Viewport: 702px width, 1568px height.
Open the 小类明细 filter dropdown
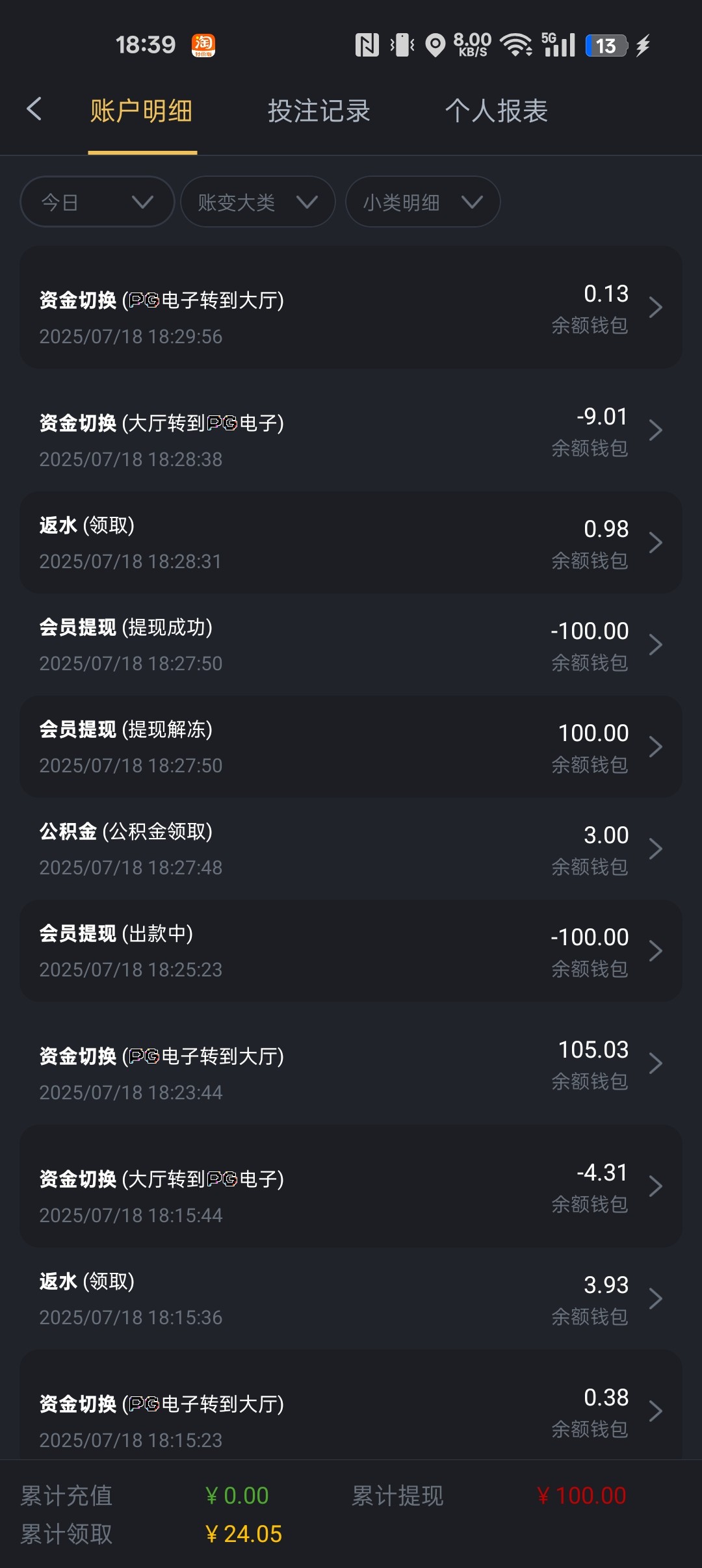click(422, 202)
